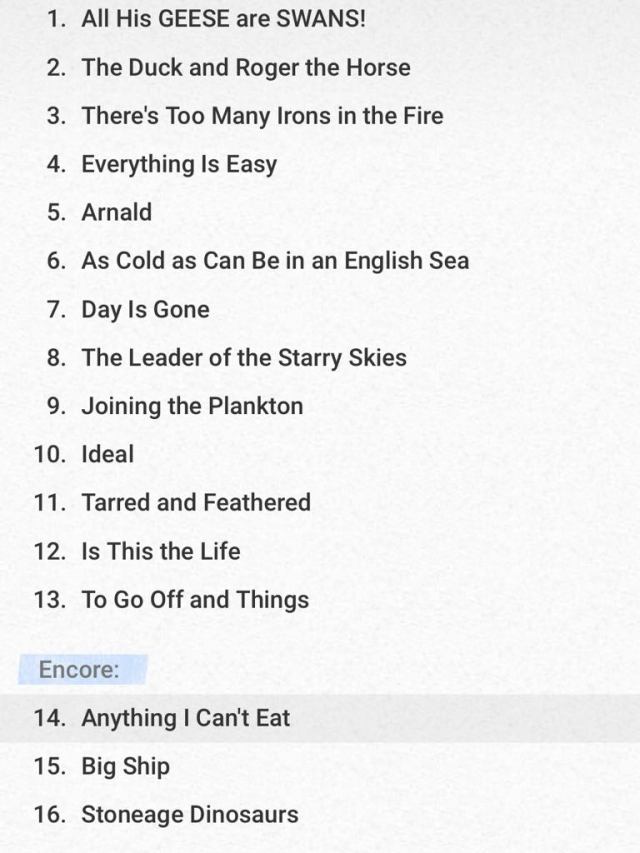This screenshot has width=640, height=853.
Task: Open the song All His GEESE are SWANS!
Action: point(223,19)
